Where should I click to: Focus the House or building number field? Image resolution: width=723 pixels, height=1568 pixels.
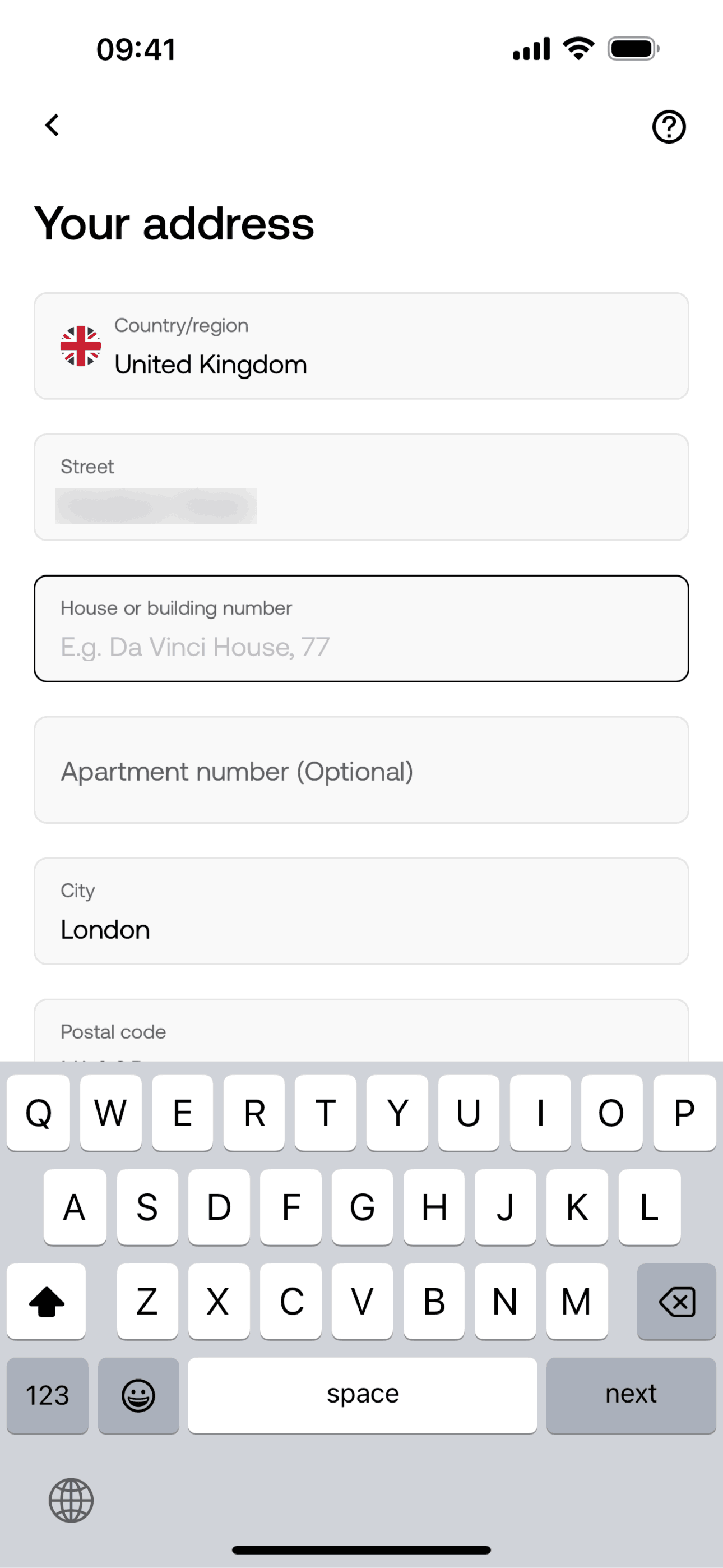coord(361,628)
